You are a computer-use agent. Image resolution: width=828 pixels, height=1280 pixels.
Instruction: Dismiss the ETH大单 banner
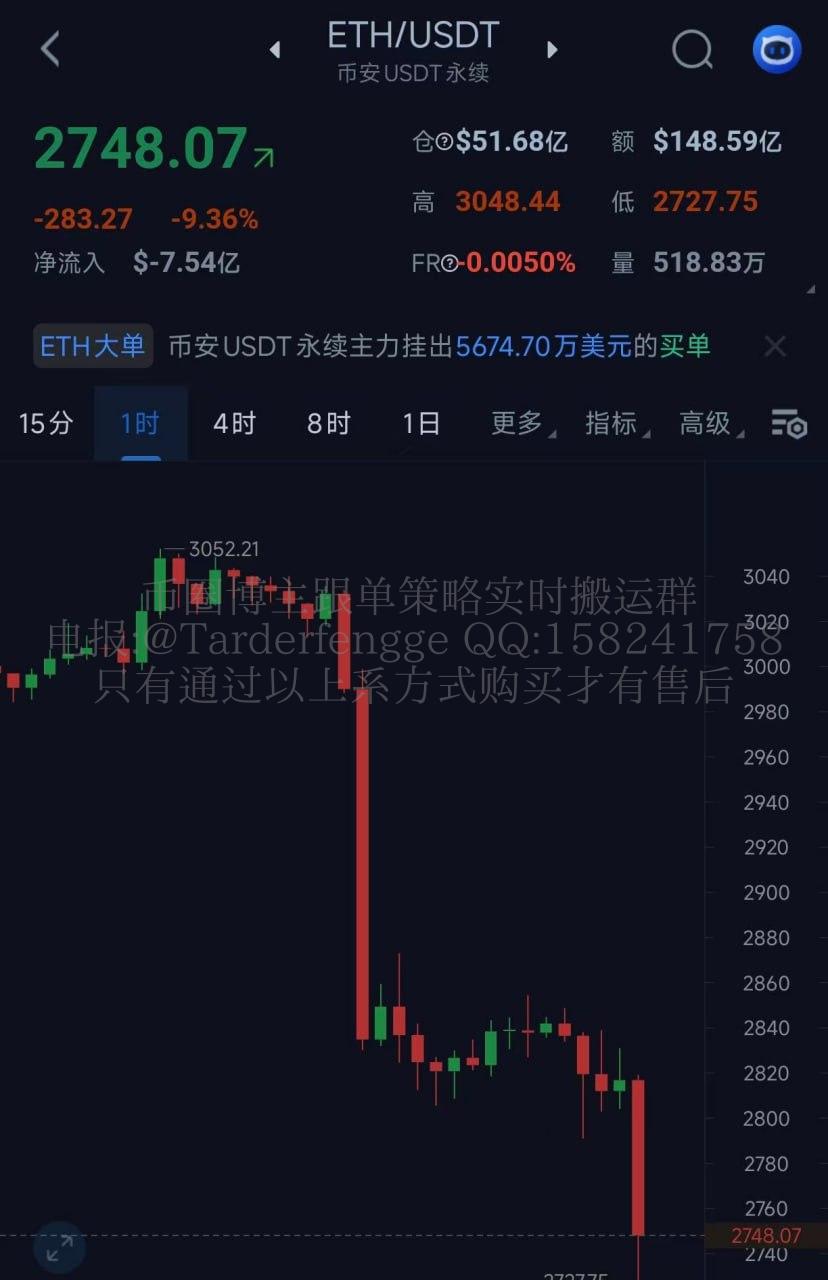775,347
